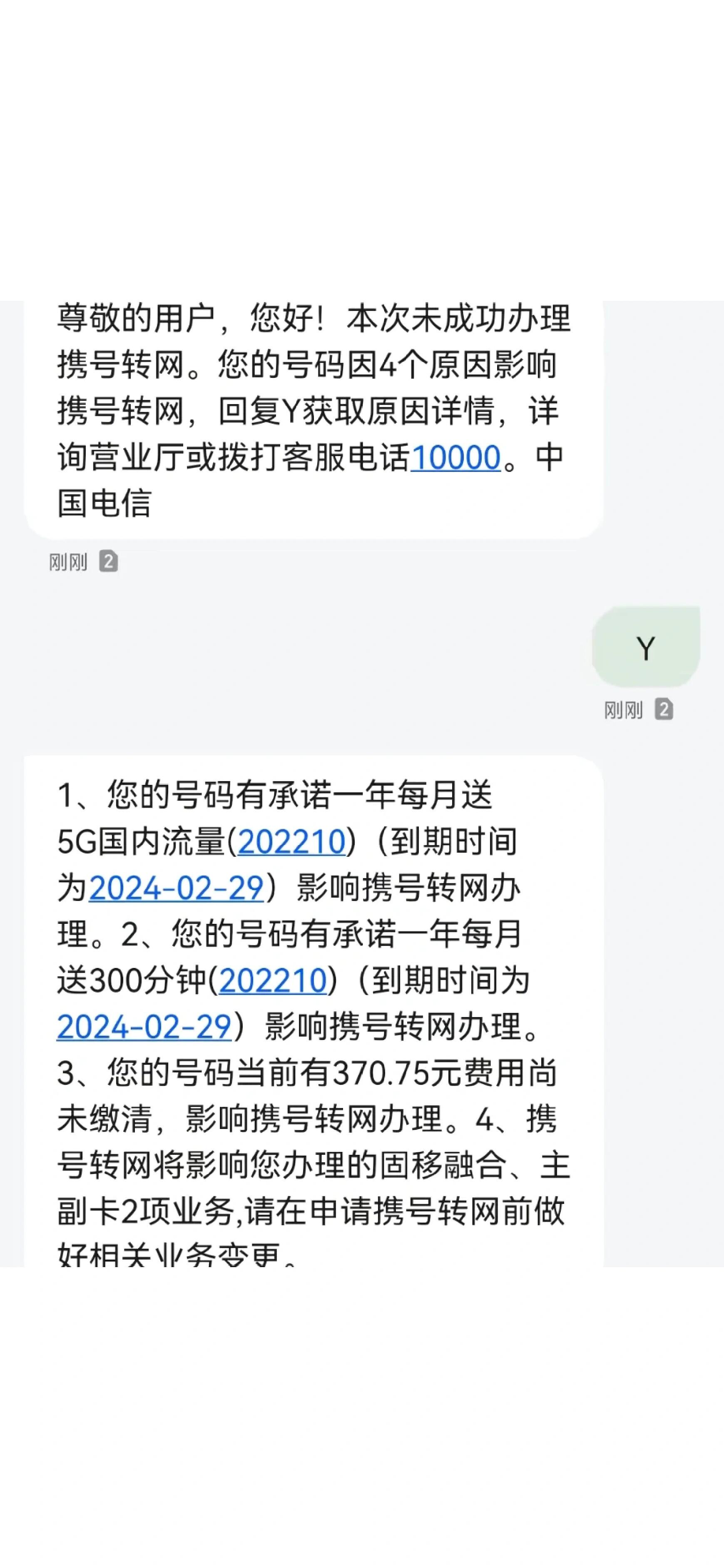Tap the 2024-02-29 date under the 5G流量 item
724x1568 pixels.
(x=177, y=888)
